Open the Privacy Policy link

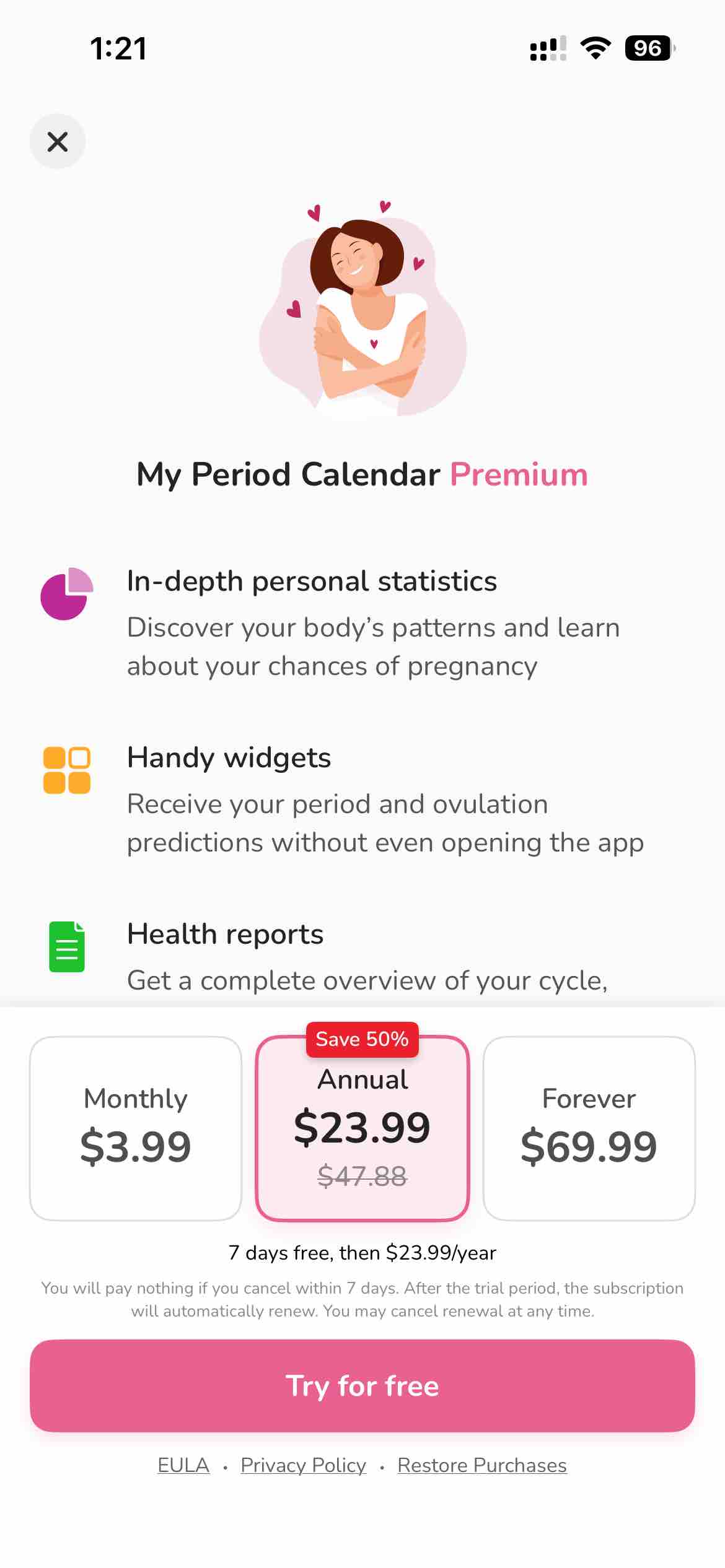coord(303,1465)
